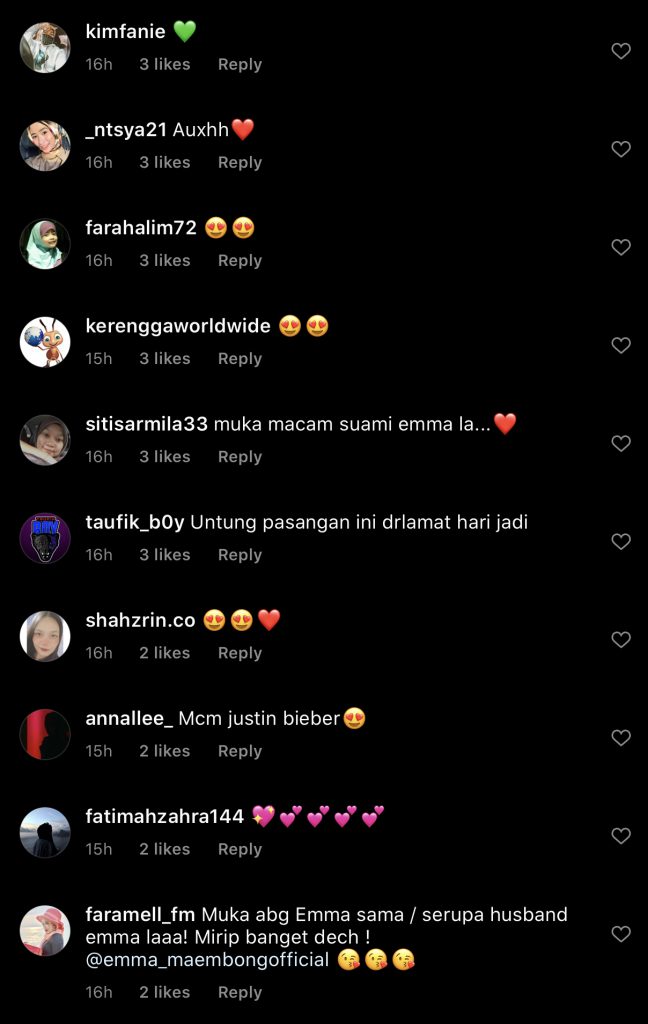This screenshot has width=648, height=1024.
Task: Like shahzrin.co's comment
Action: point(621,639)
